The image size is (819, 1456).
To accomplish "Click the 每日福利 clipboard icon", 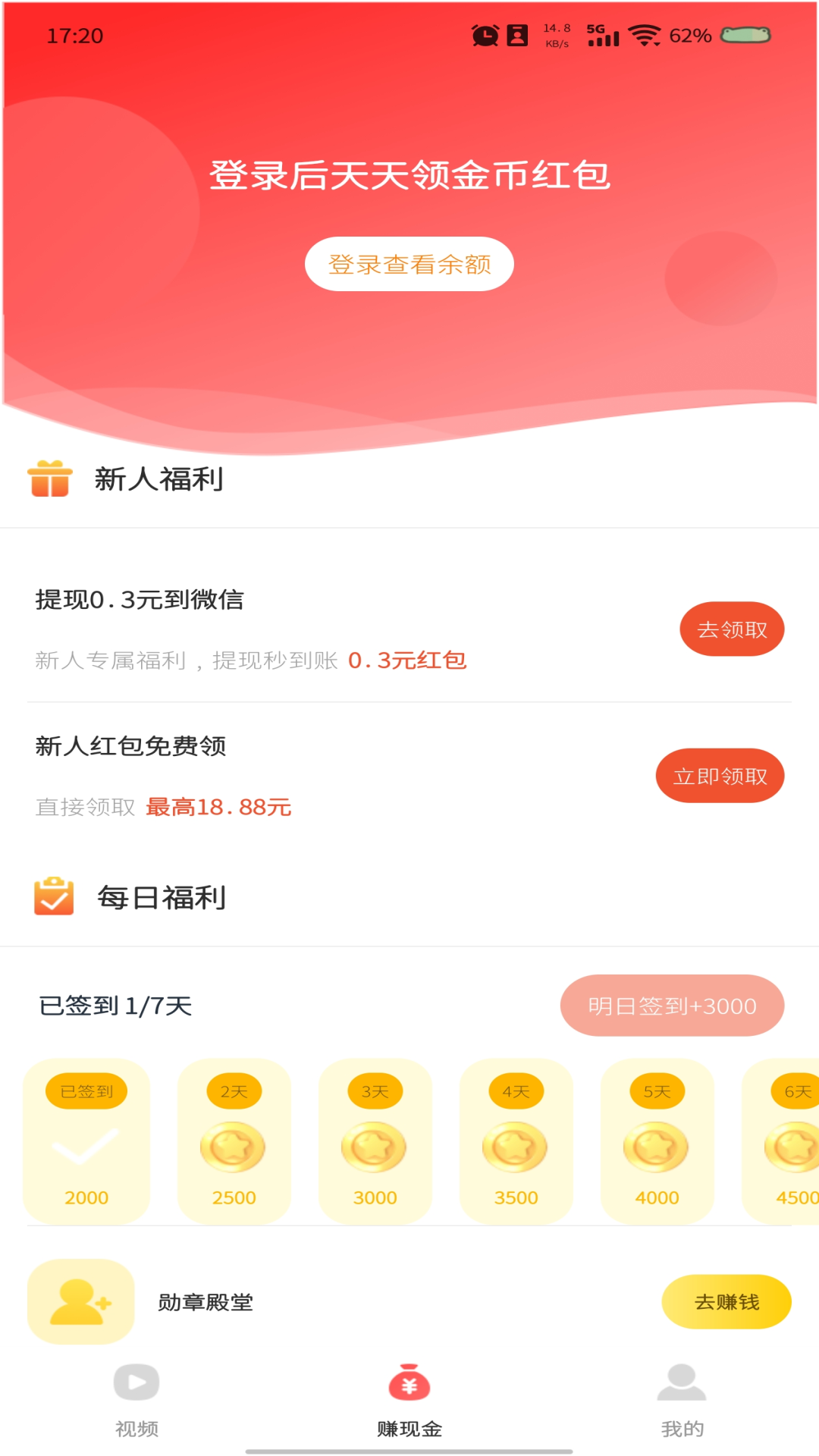I will tap(53, 899).
